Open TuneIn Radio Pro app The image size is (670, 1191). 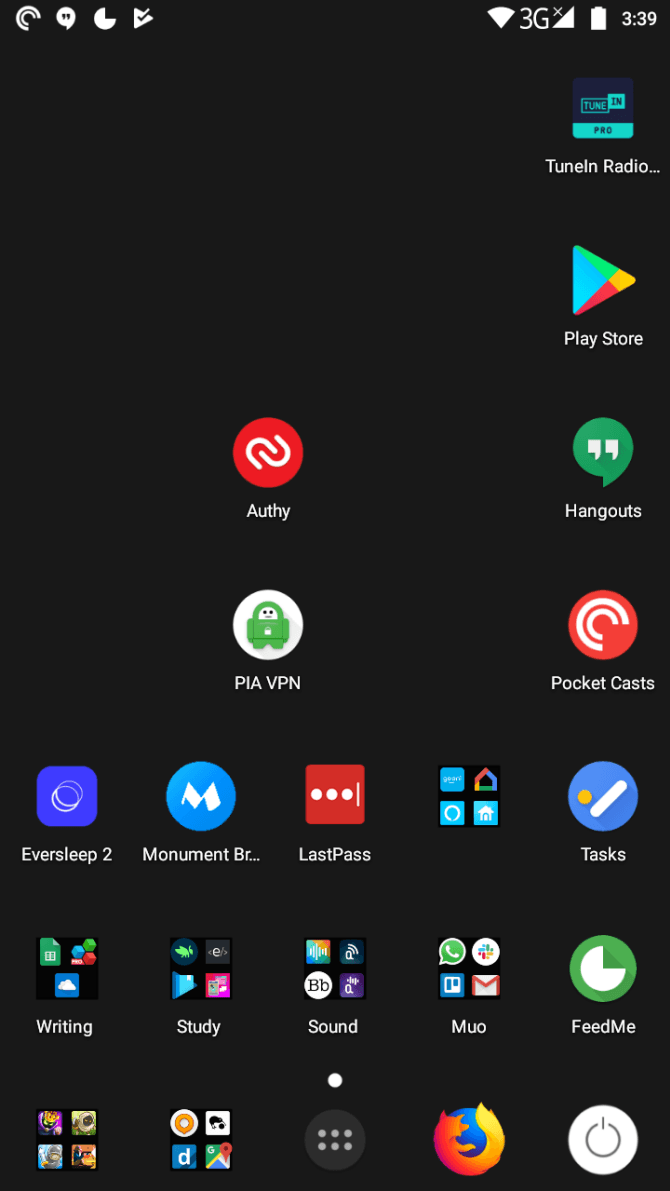click(602, 109)
